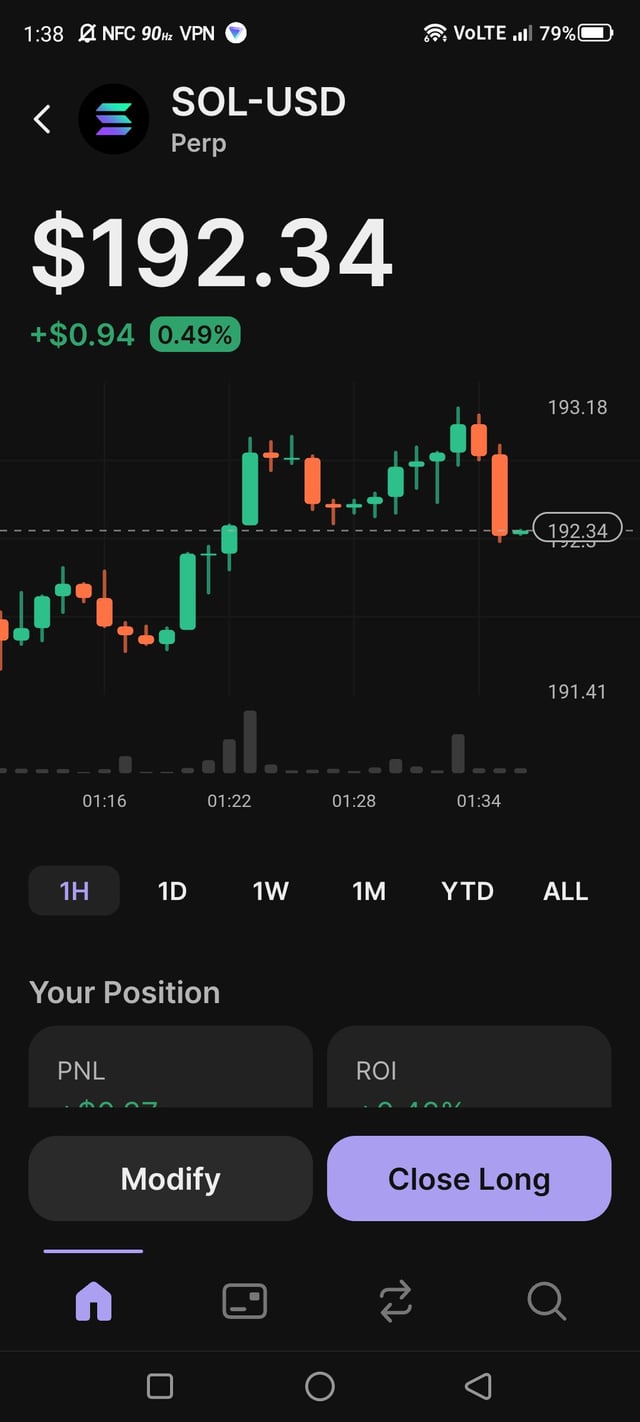The height and width of the screenshot is (1422, 640).
Task: Open recent apps from the navigation bar
Action: [160, 1386]
